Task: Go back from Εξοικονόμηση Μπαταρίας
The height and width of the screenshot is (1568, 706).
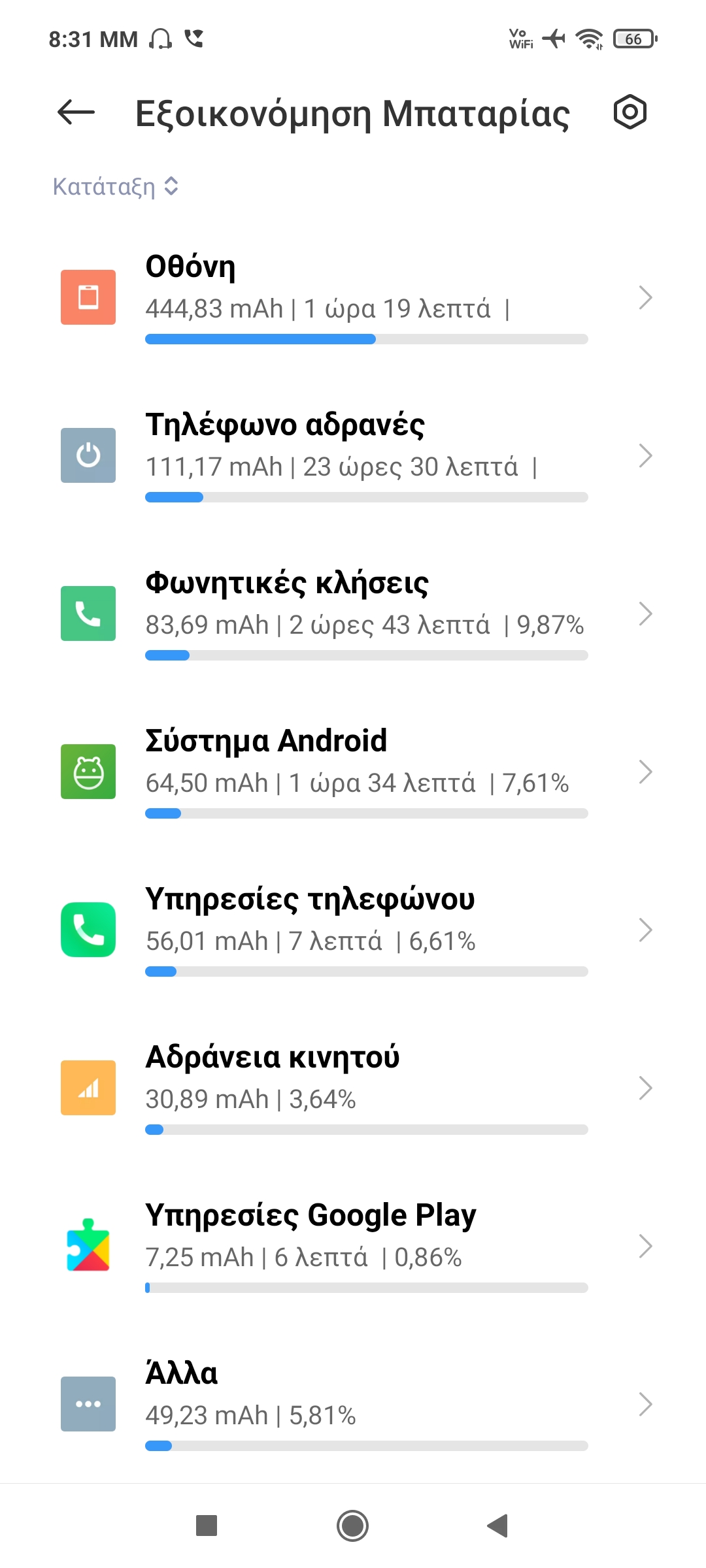Action: coord(76,112)
